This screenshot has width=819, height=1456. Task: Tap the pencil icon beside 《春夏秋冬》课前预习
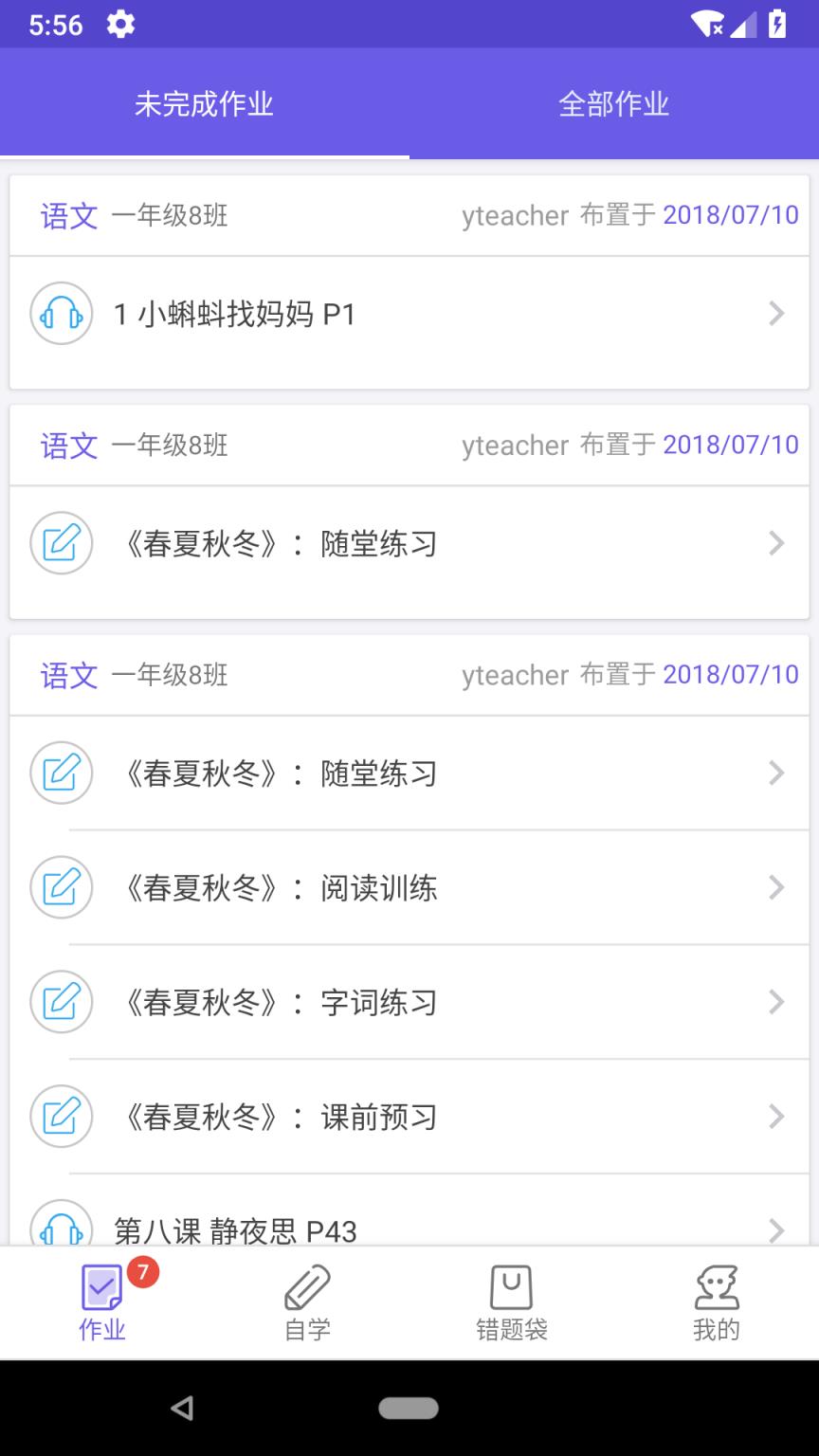[x=61, y=1117]
